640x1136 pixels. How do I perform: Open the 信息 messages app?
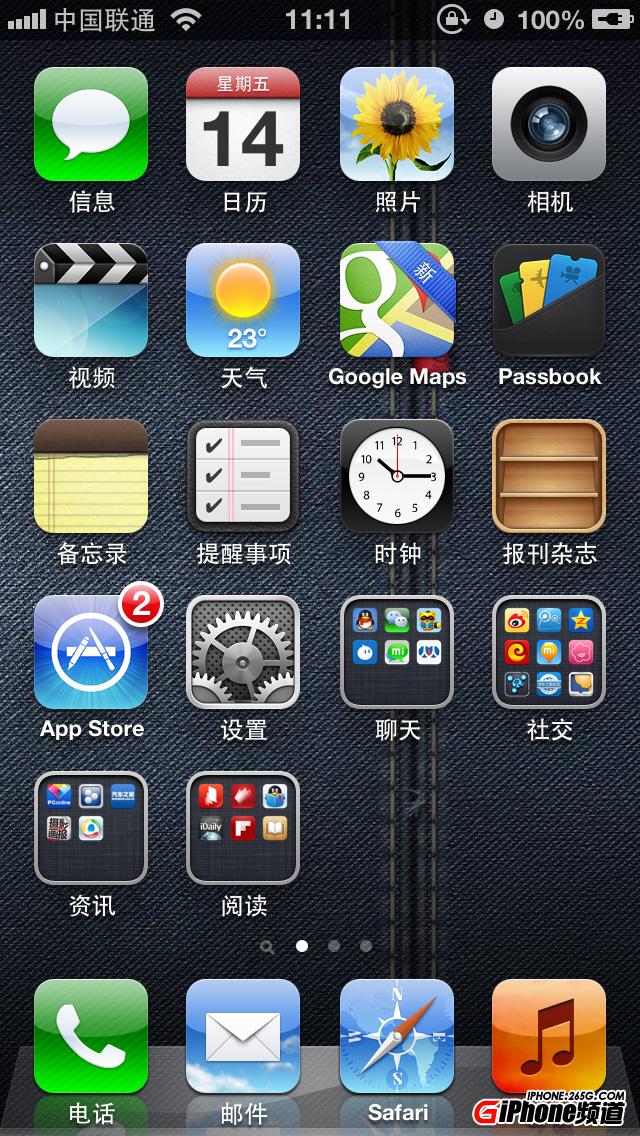pos(91,124)
